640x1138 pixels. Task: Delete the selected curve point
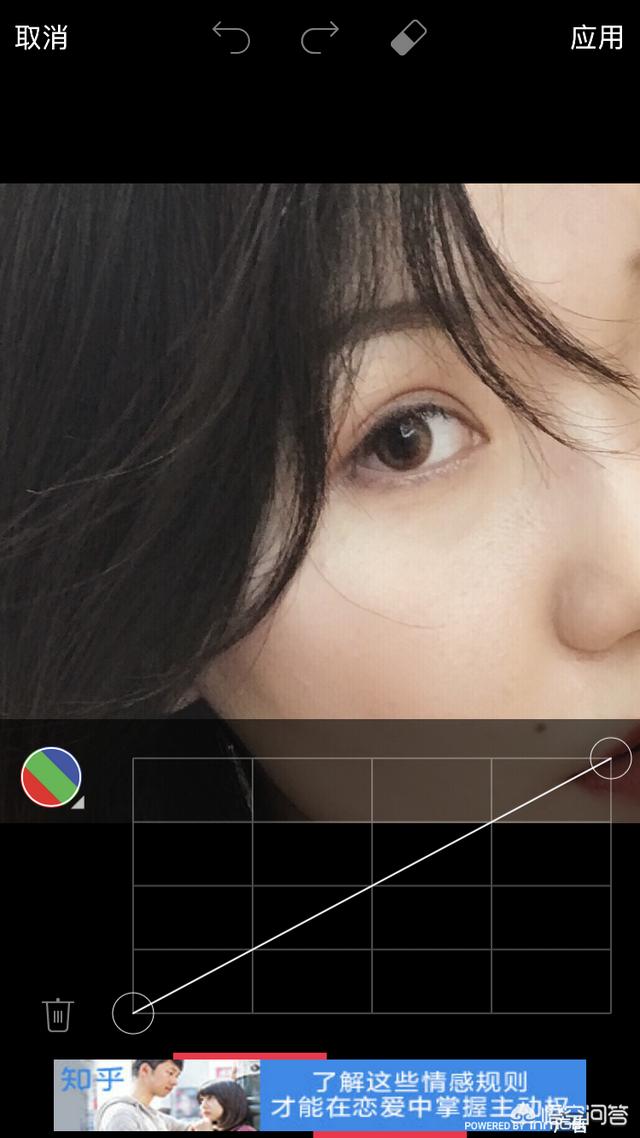pyautogui.click(x=58, y=1014)
